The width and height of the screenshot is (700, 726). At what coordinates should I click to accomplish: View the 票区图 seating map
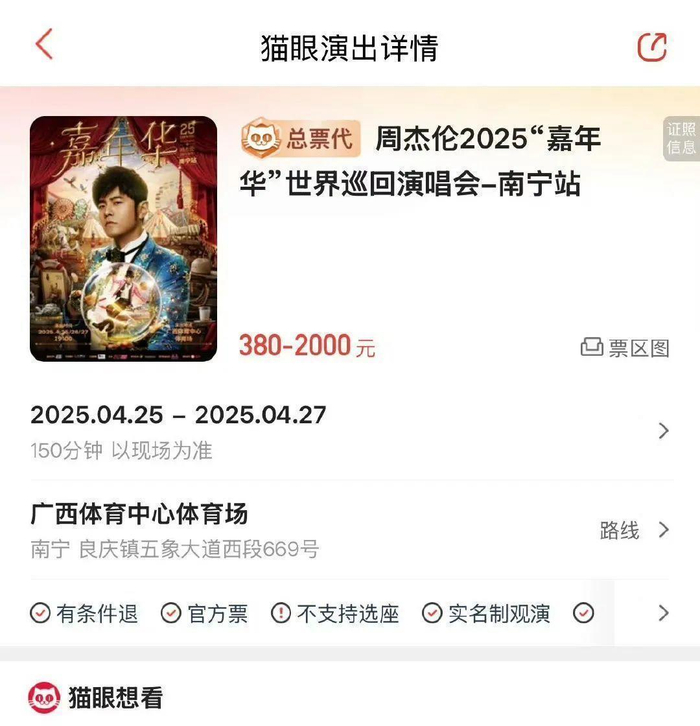(x=625, y=348)
